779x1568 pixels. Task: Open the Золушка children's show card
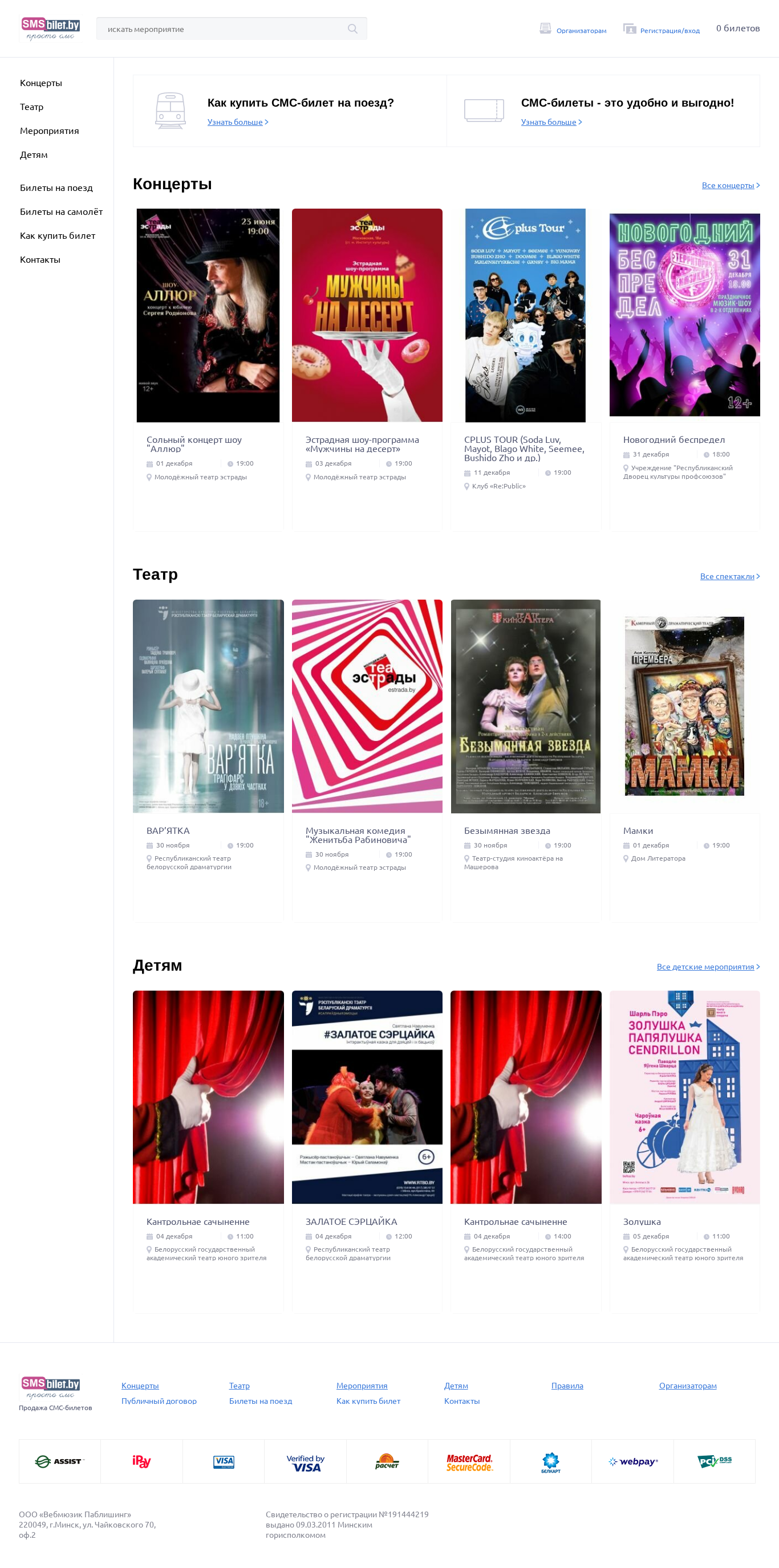pyautogui.click(x=684, y=1152)
